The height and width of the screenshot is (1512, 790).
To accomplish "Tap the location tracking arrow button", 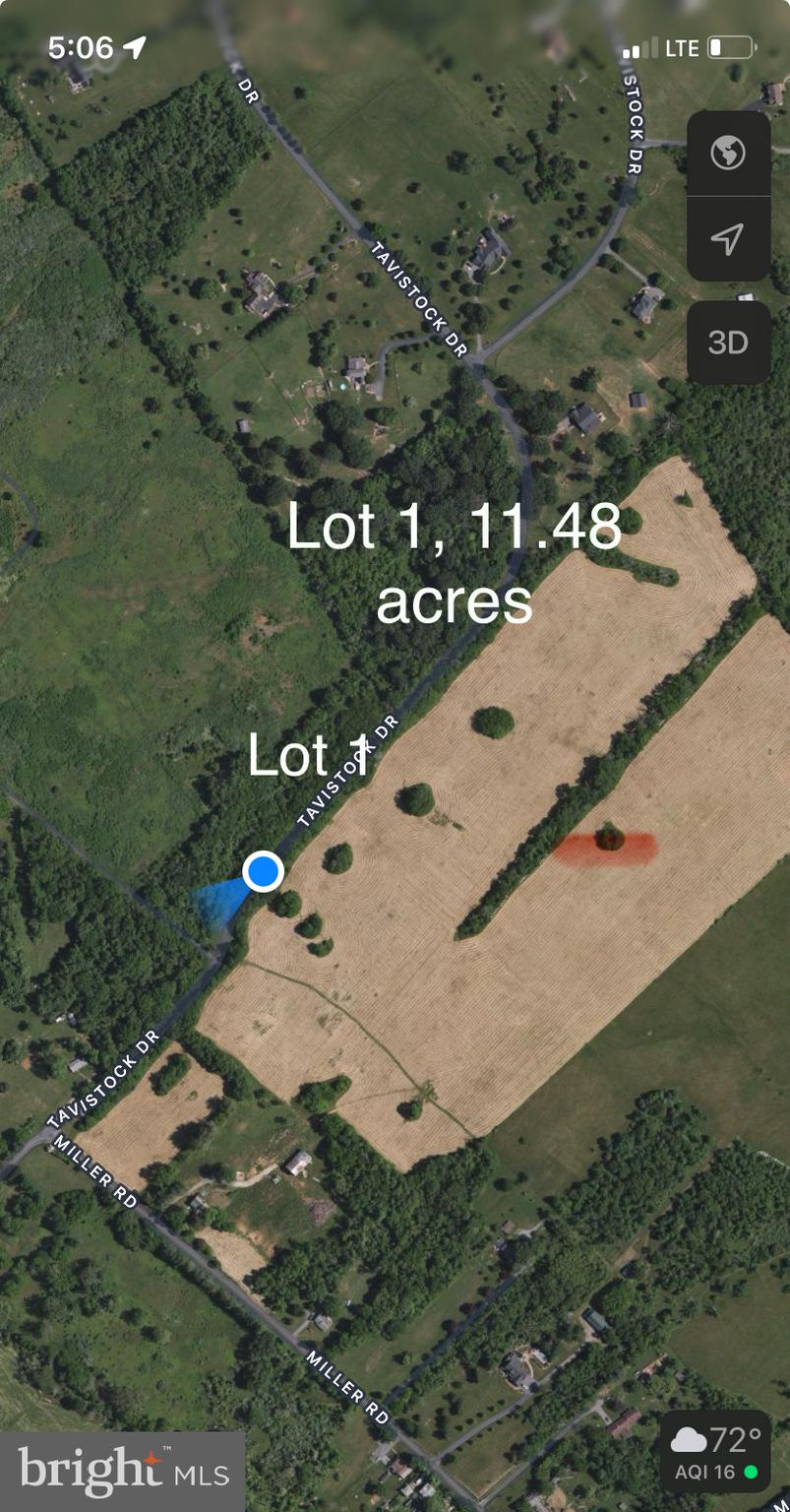I will pos(728,239).
